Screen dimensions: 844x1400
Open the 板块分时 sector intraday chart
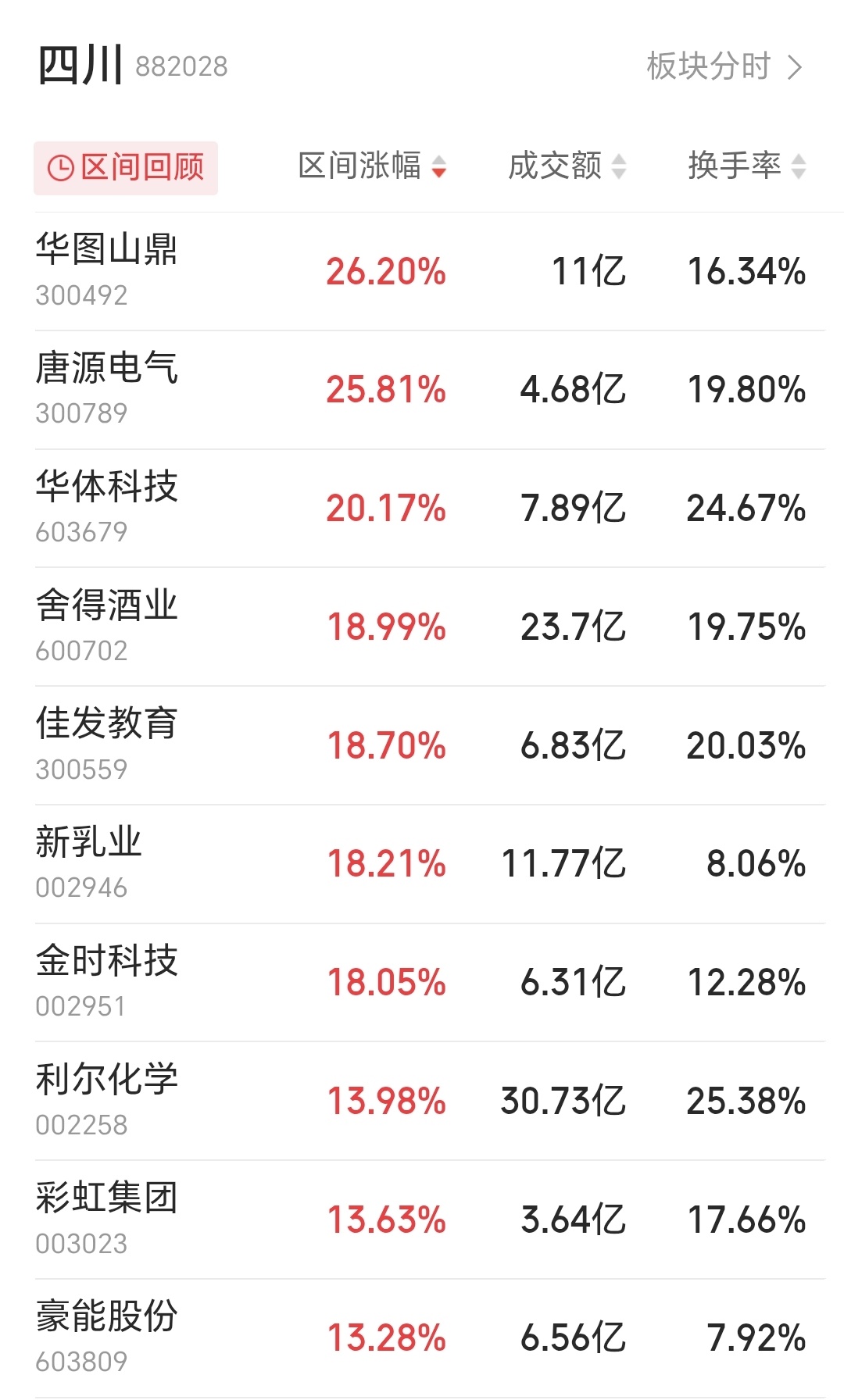click(x=724, y=66)
